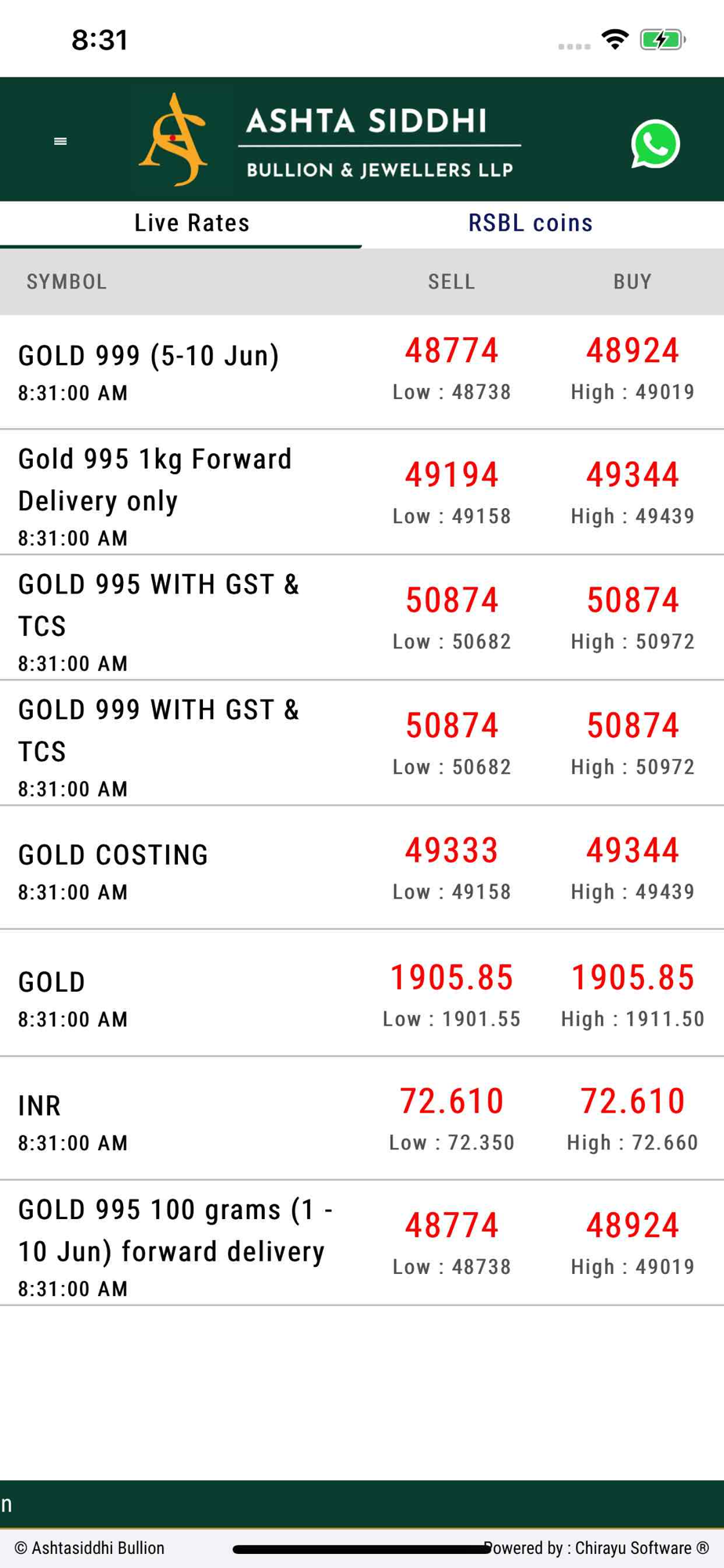The image size is (724, 1568).
Task: Contact the jeweller via the WhatsApp icon
Action: coord(655,143)
